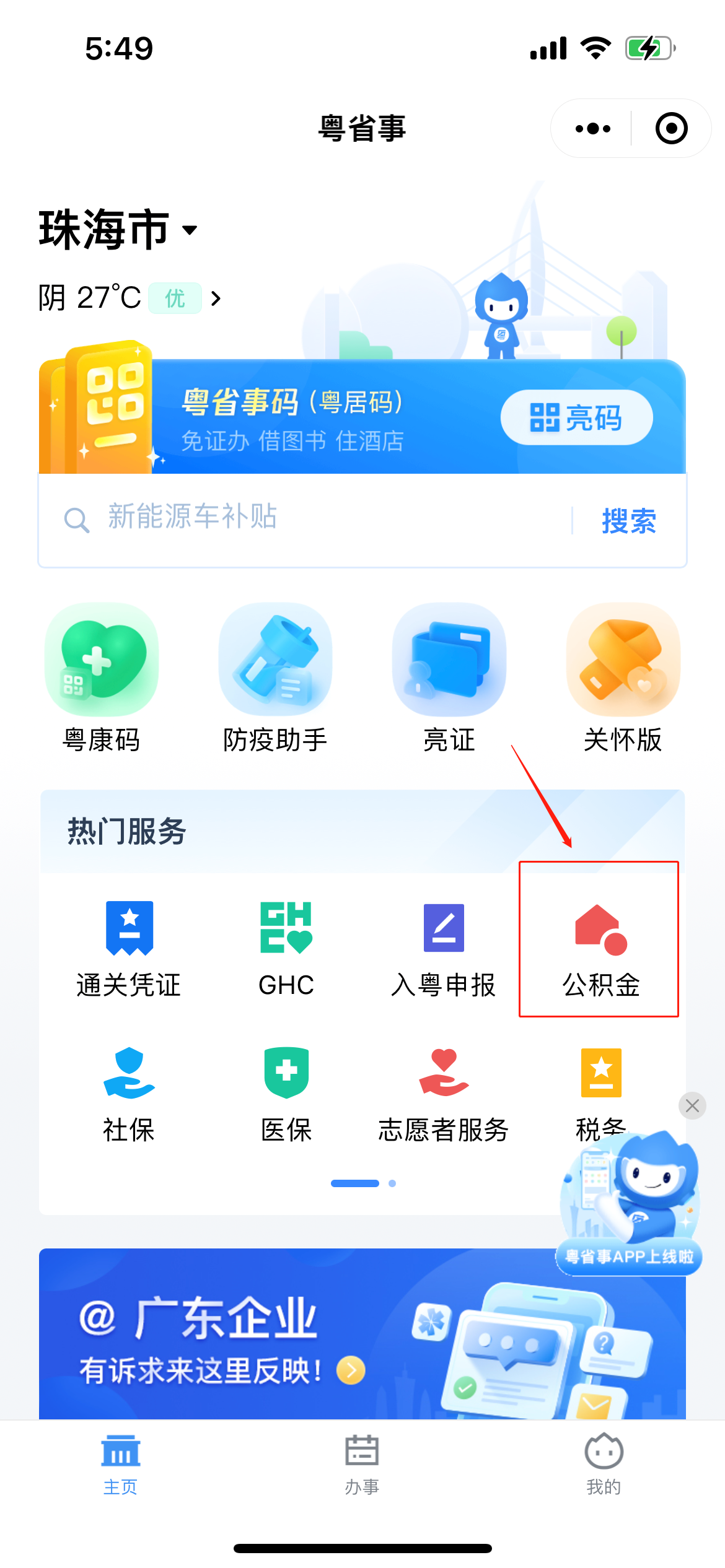Open 通关凭证 service
The width and height of the screenshot is (725, 1568).
(x=129, y=947)
